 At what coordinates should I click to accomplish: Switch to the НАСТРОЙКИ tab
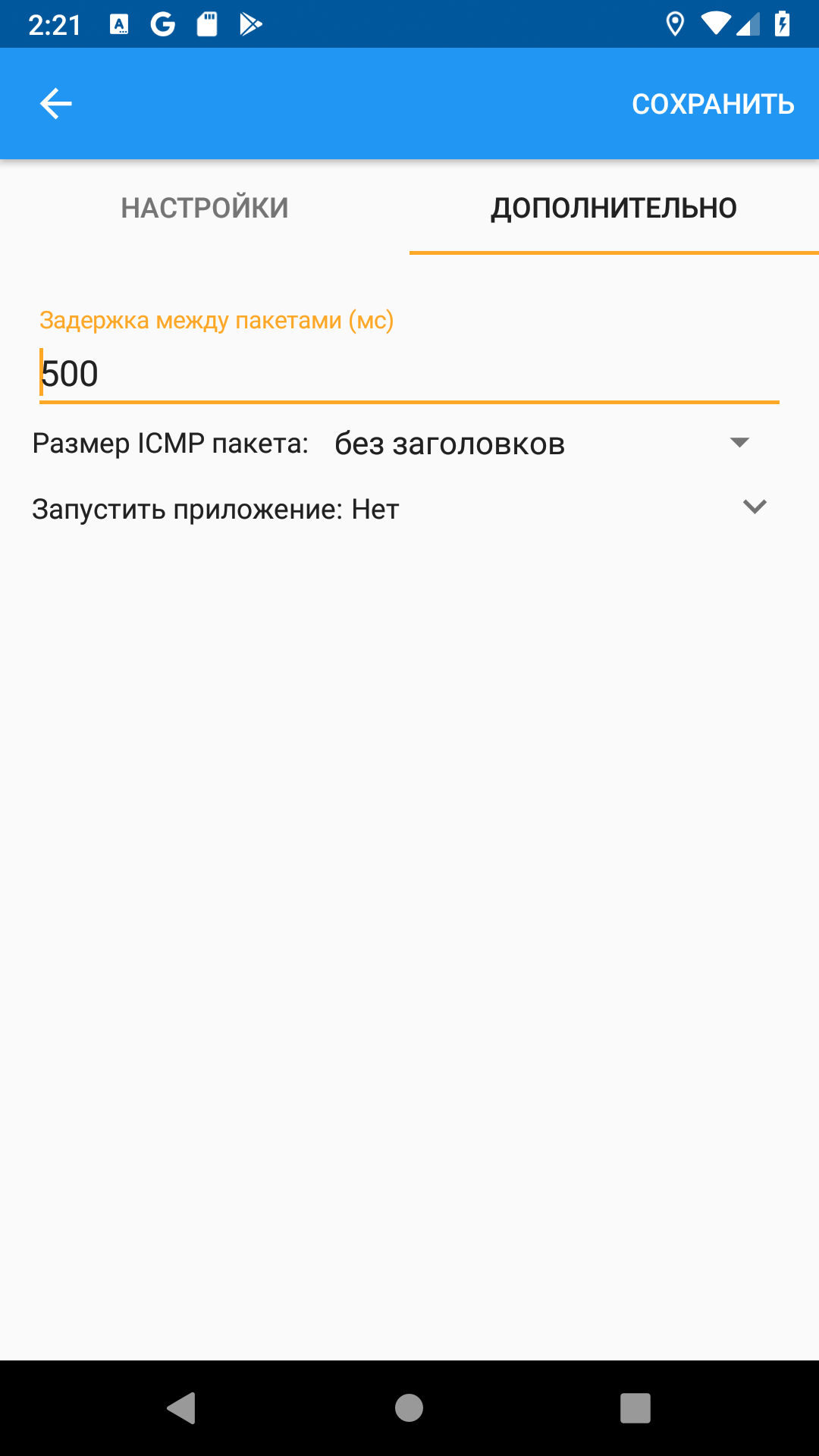pyautogui.click(x=205, y=208)
